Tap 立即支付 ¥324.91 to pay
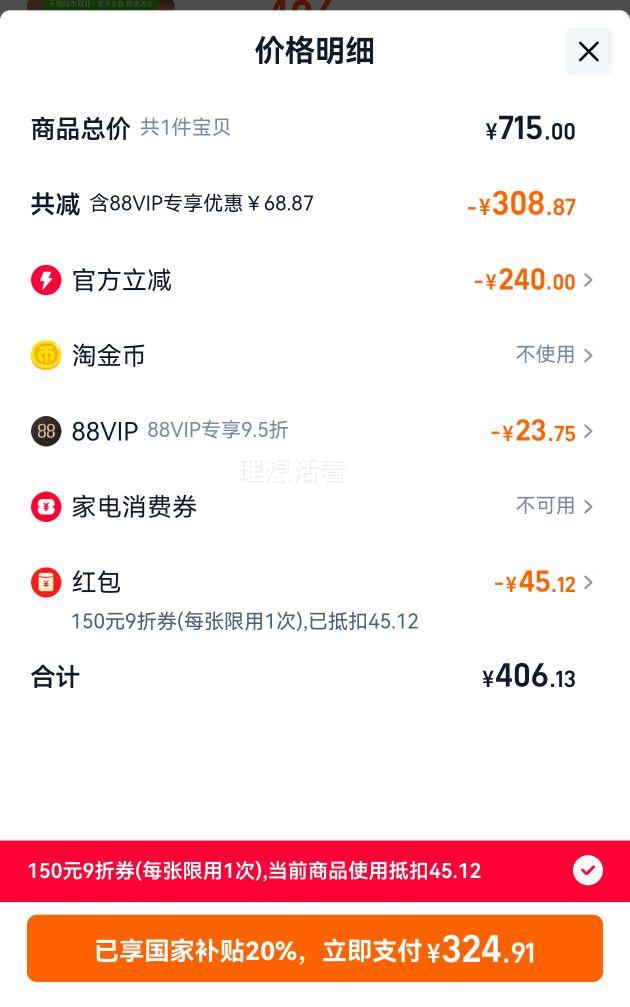630x1007 pixels. 315,949
